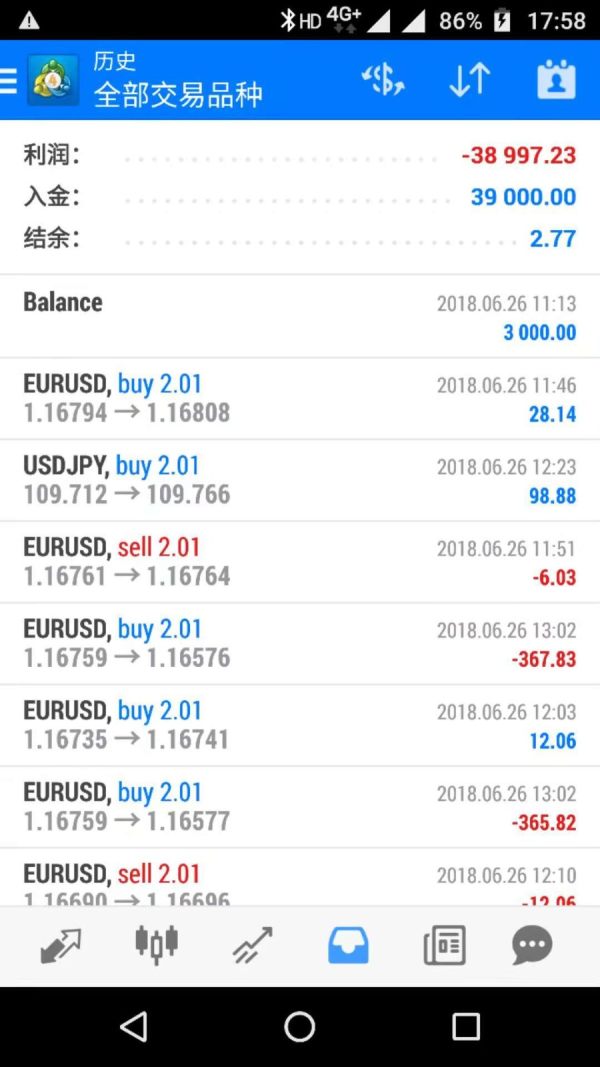Open EURUSD sell trade with loss -6.03
Screen dimensions: 600x1067
click(x=300, y=562)
